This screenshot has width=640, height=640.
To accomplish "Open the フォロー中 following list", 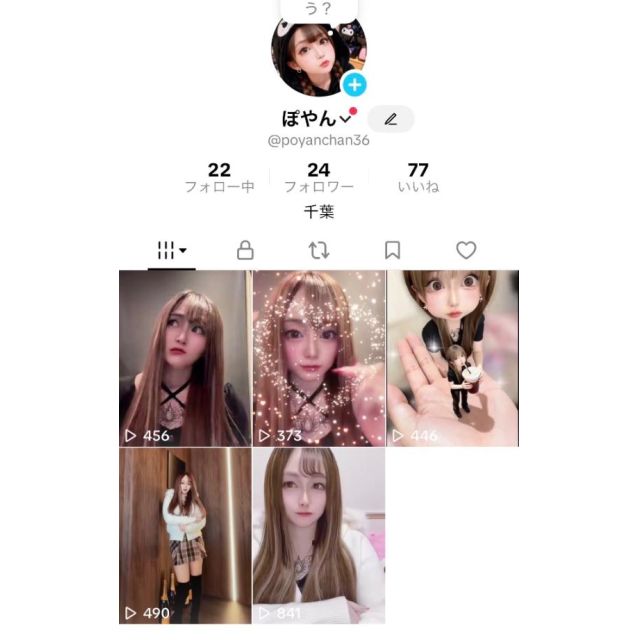I will pyautogui.click(x=219, y=177).
